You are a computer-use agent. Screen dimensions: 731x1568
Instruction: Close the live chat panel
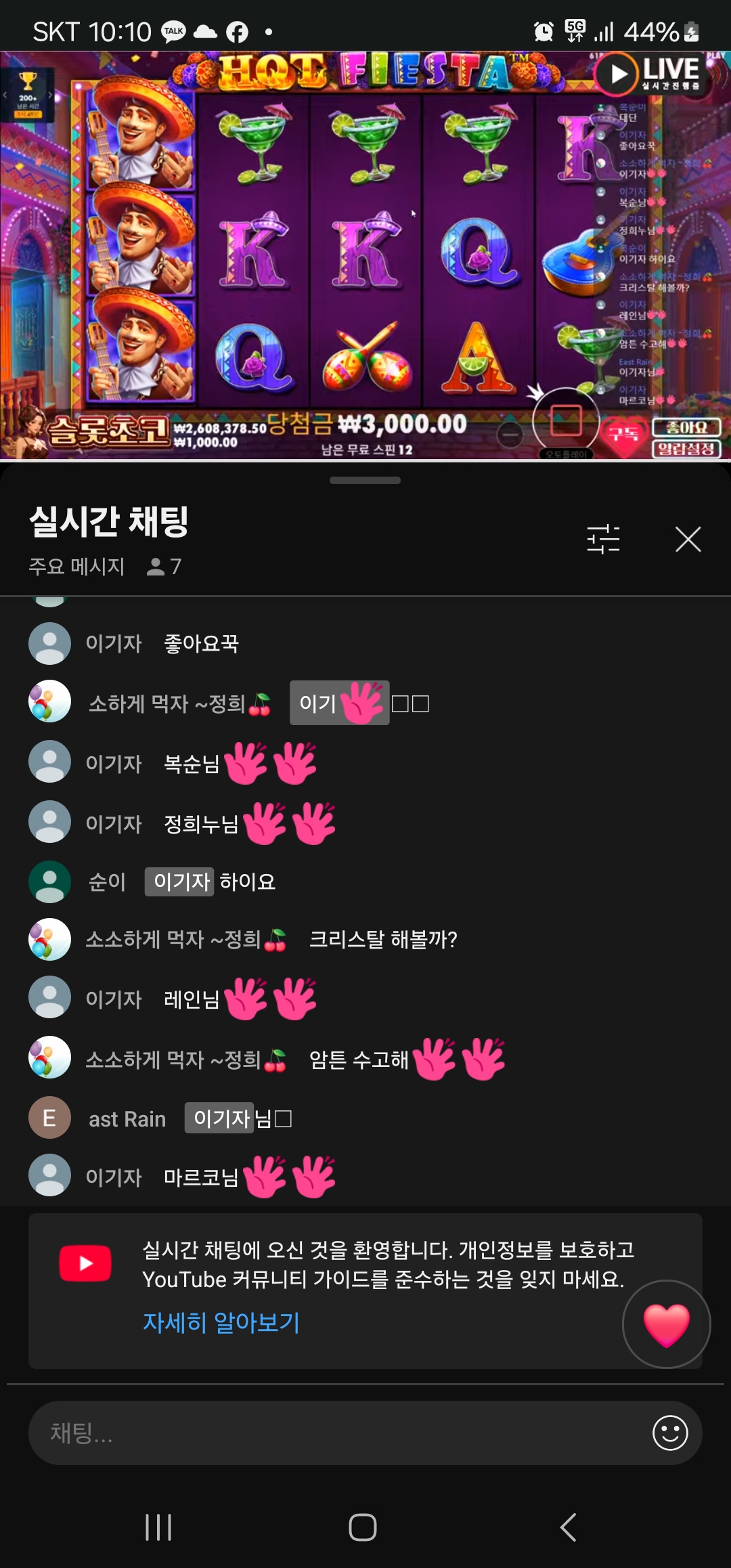tap(688, 540)
